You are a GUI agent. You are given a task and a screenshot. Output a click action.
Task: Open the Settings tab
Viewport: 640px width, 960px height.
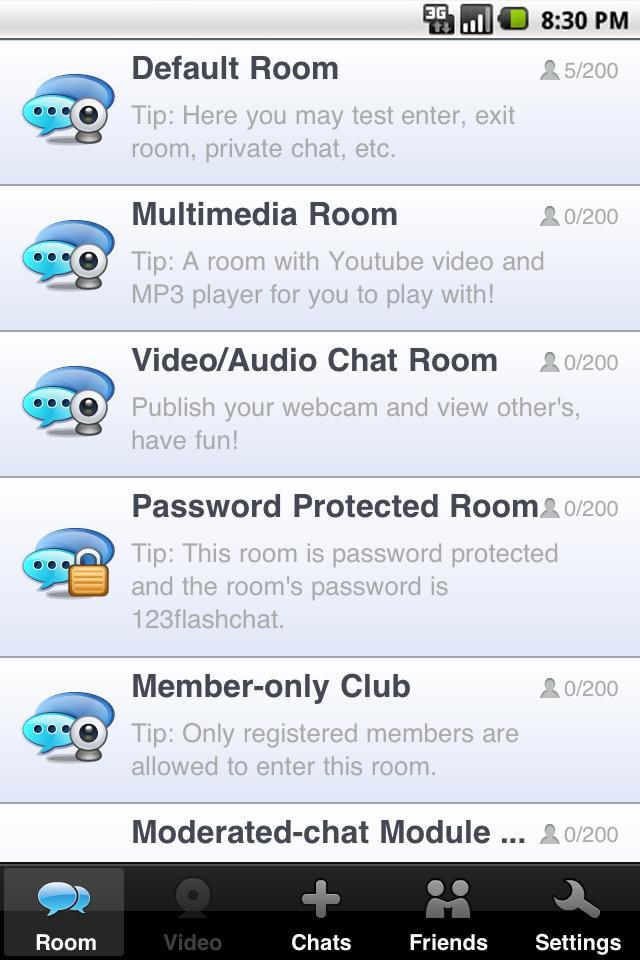577,912
